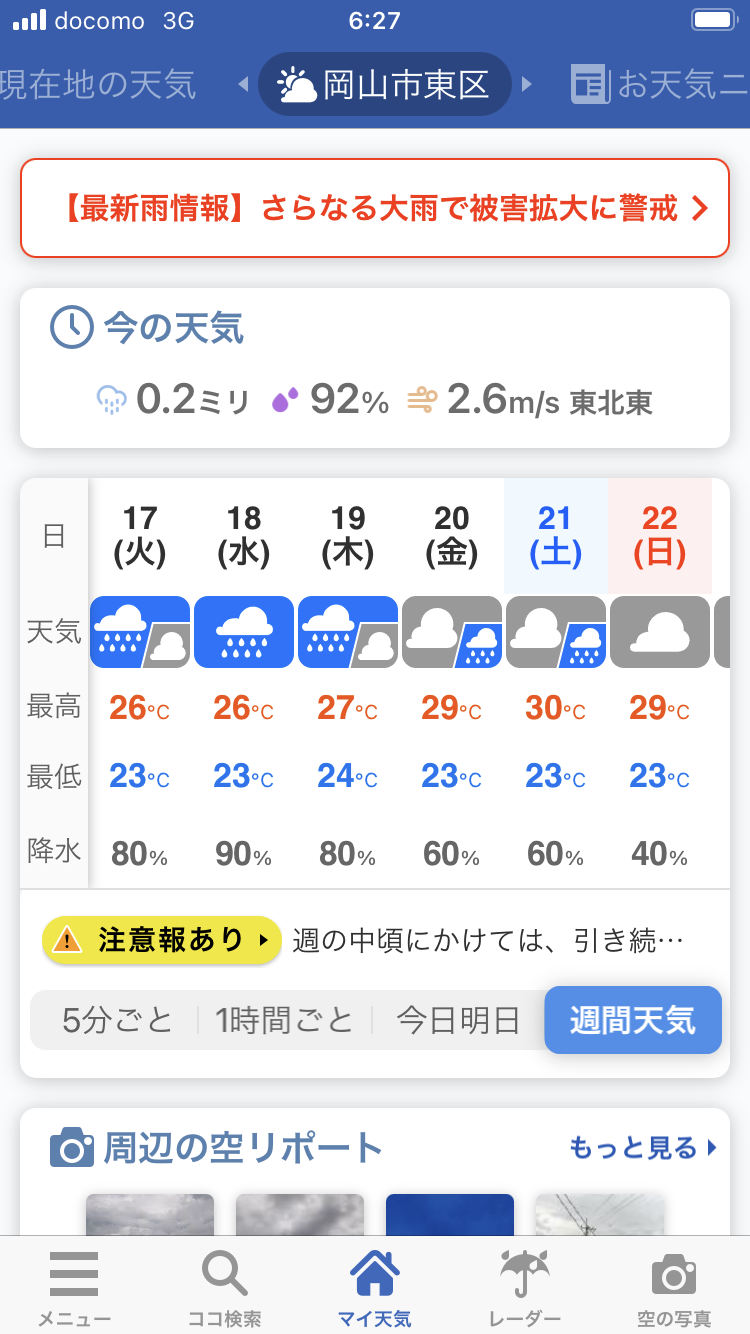Tap the left arrow beside 岡山市東区

click(243, 85)
